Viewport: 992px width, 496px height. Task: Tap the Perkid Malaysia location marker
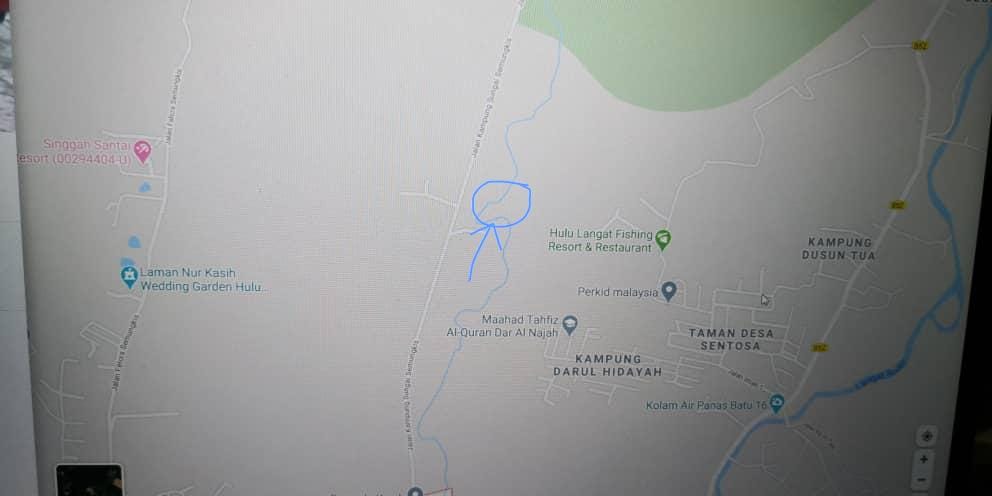coord(669,292)
